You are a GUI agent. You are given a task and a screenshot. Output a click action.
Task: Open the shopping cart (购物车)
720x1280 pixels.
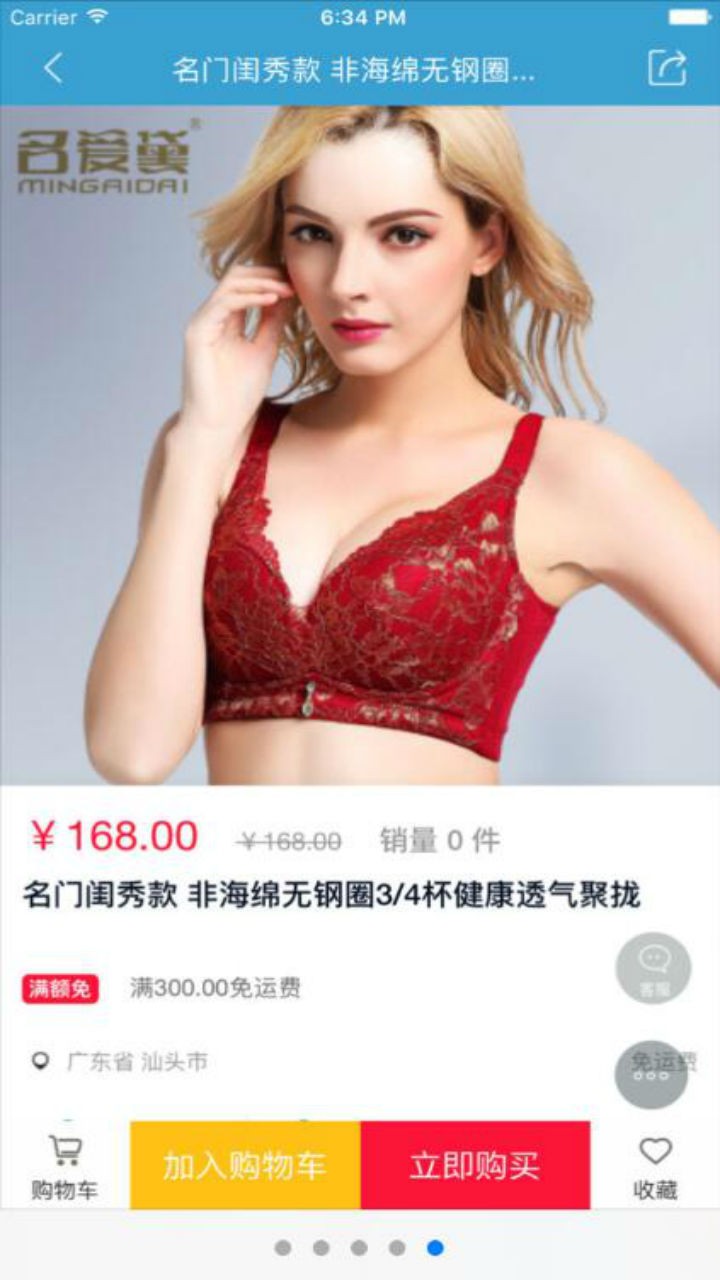click(65, 1166)
